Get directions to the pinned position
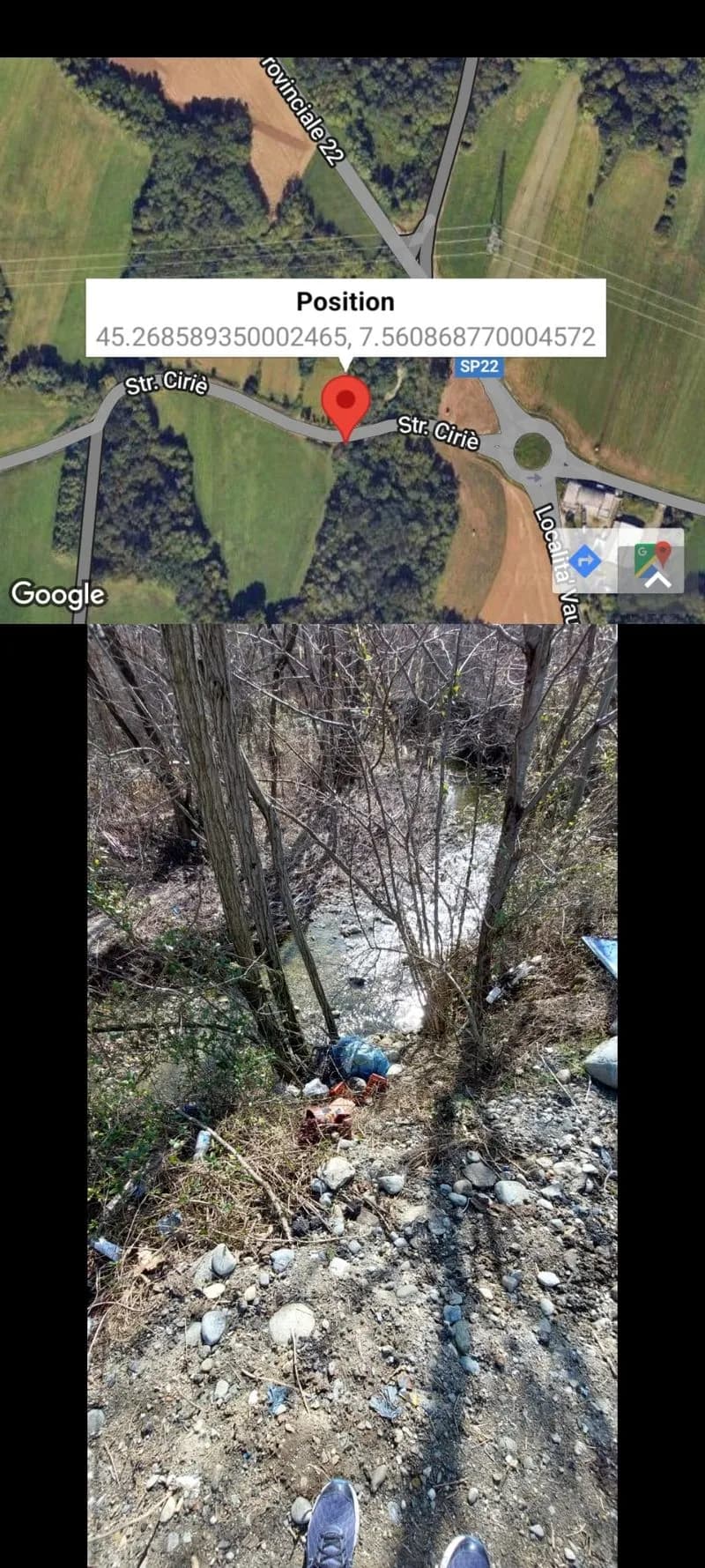705x1568 pixels. click(x=585, y=561)
